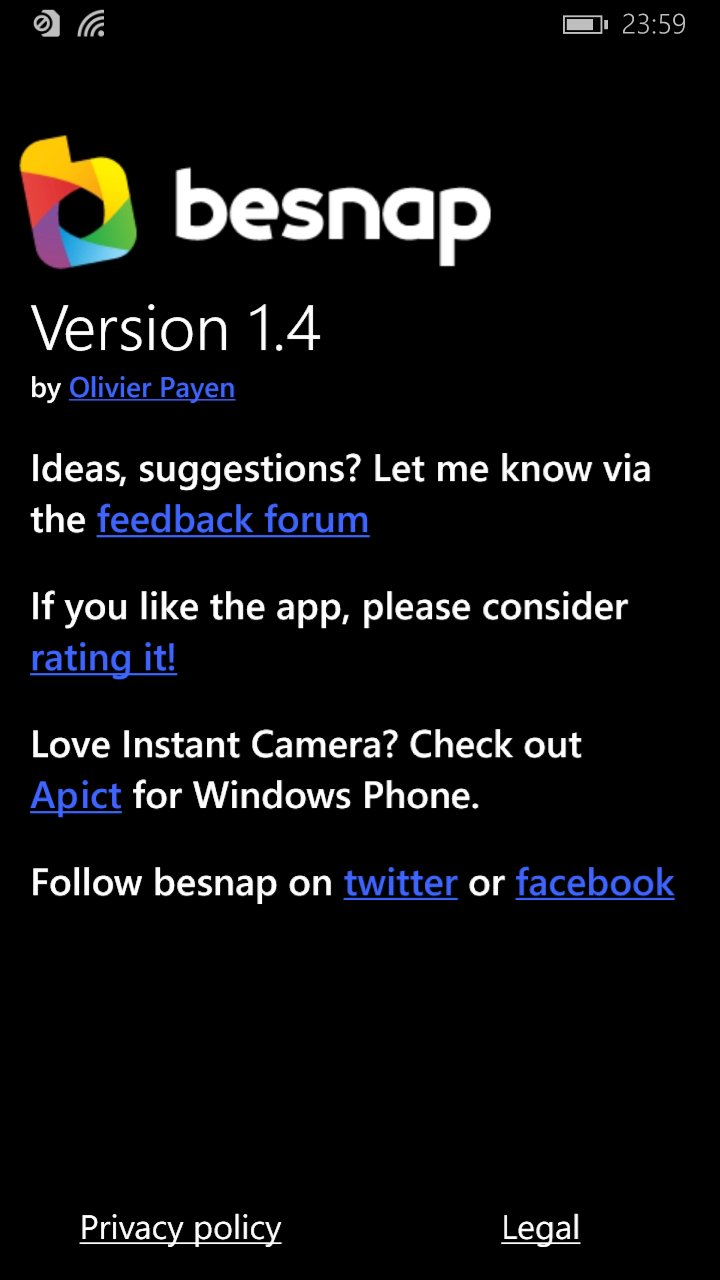Tap the 'rating it!' link
720x1280 pixels.
click(104, 658)
